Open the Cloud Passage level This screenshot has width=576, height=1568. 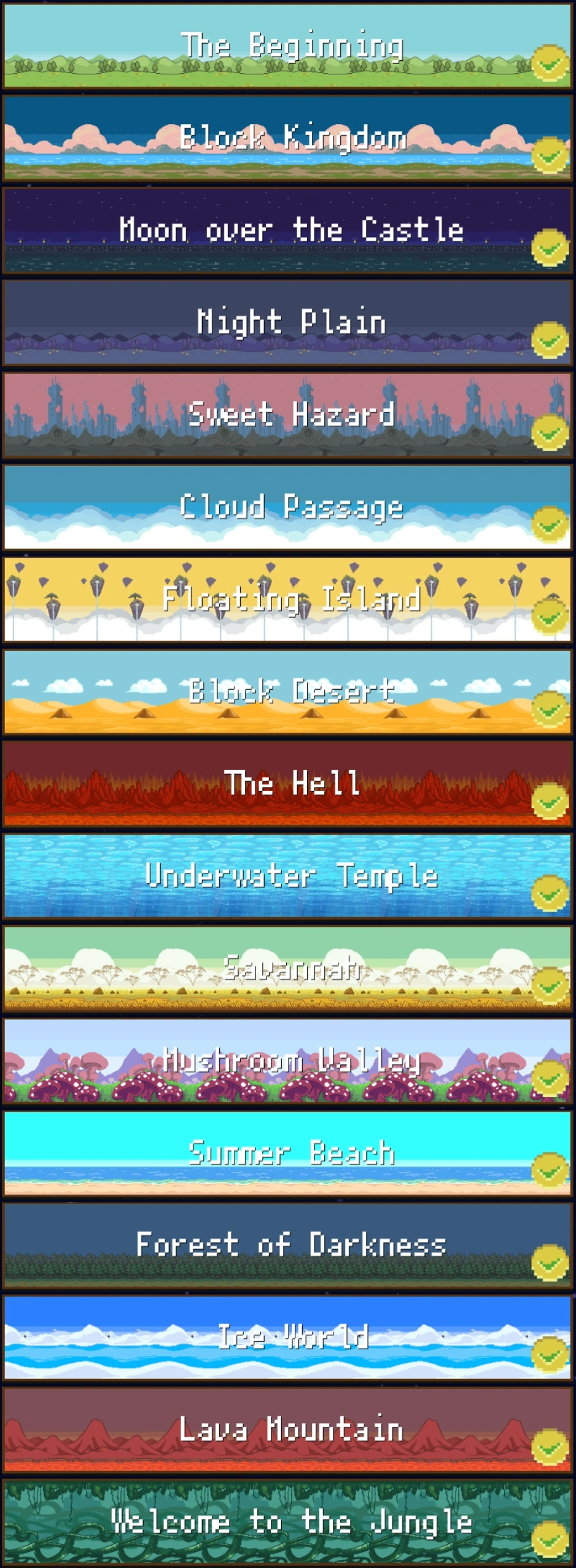tap(287, 507)
